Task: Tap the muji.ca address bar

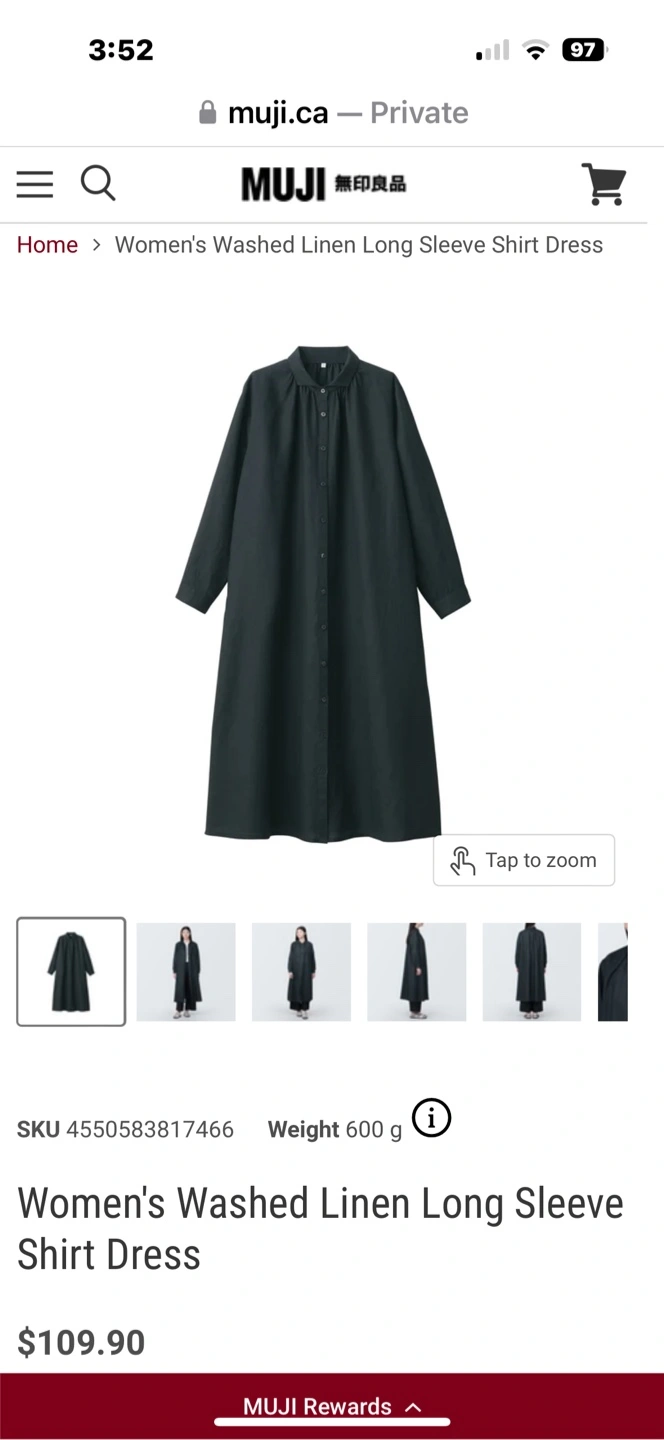Action: (x=332, y=113)
